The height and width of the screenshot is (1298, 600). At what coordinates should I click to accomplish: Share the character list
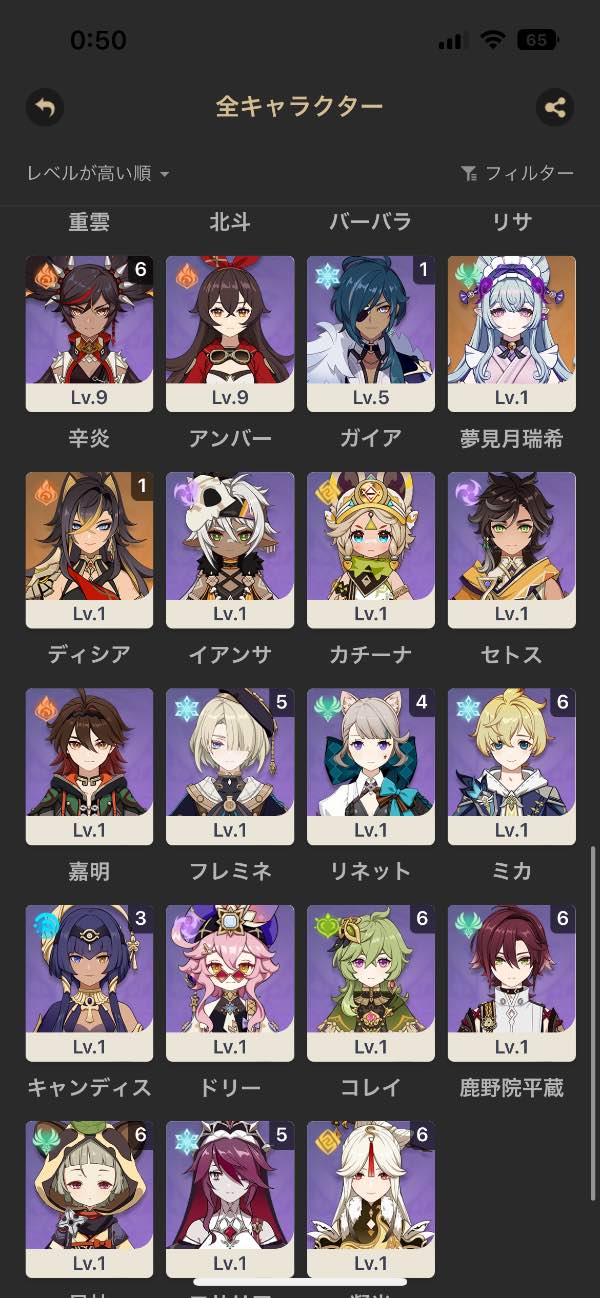(x=555, y=107)
